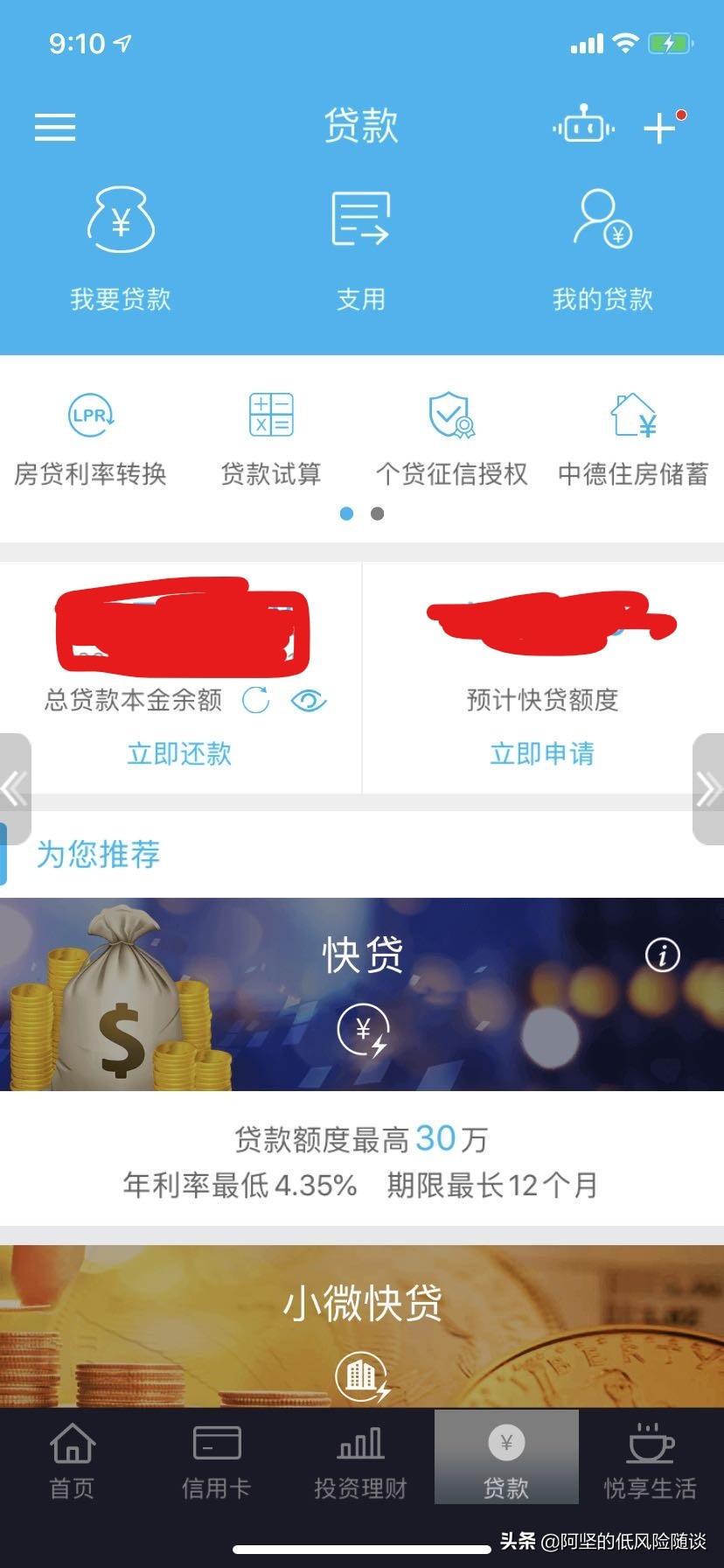Expand the right side arrow panel
This screenshot has height=1568, width=724.
coord(710,787)
